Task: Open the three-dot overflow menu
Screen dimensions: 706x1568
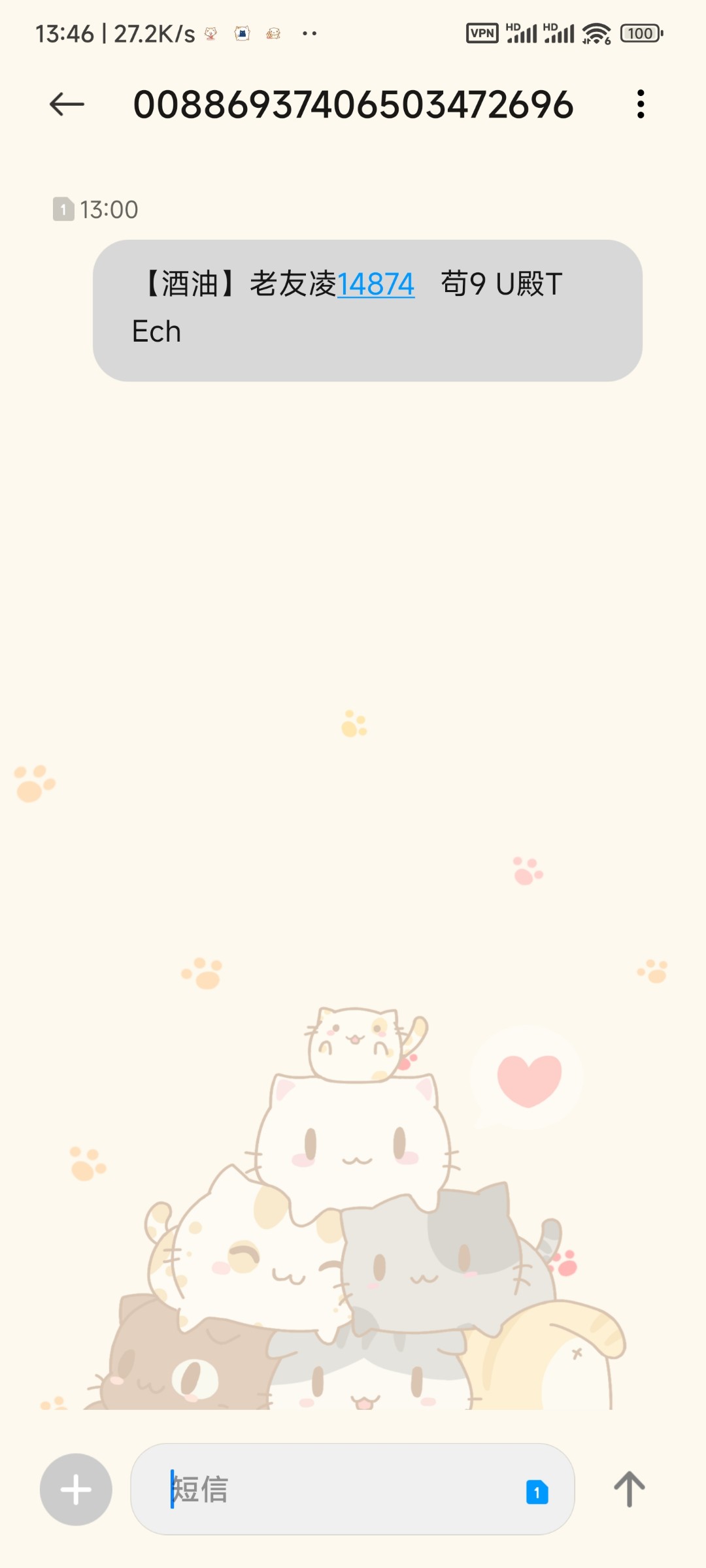Action: (x=641, y=105)
